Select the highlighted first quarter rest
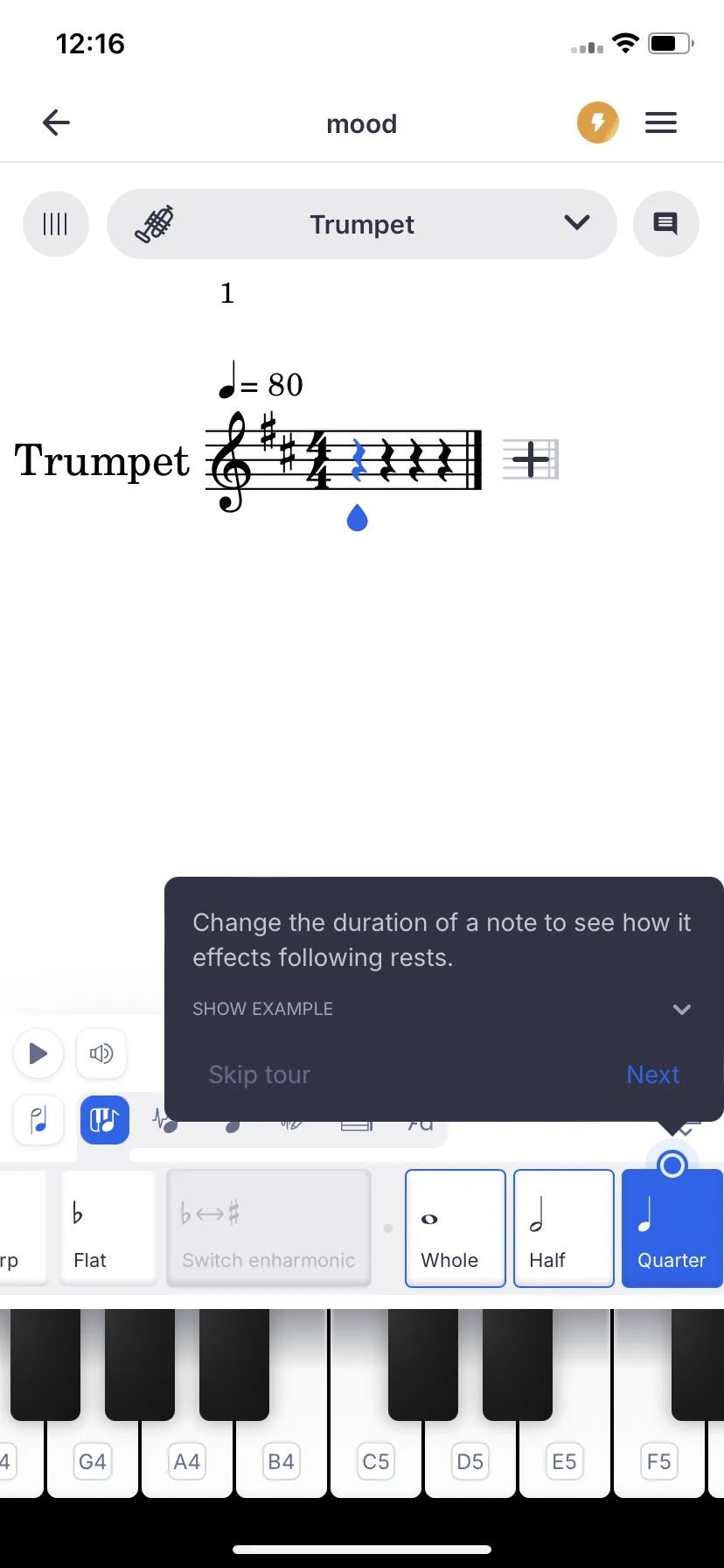The width and height of the screenshot is (724, 1568). (357, 460)
